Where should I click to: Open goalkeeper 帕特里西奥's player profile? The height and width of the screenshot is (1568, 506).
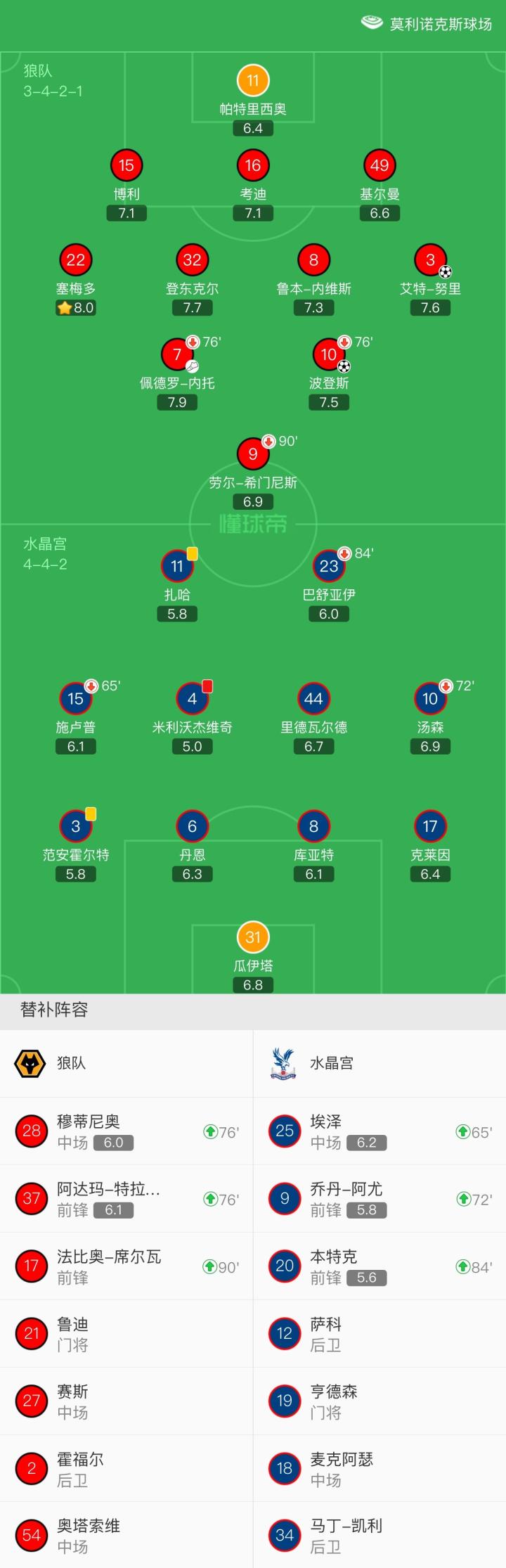(253, 81)
